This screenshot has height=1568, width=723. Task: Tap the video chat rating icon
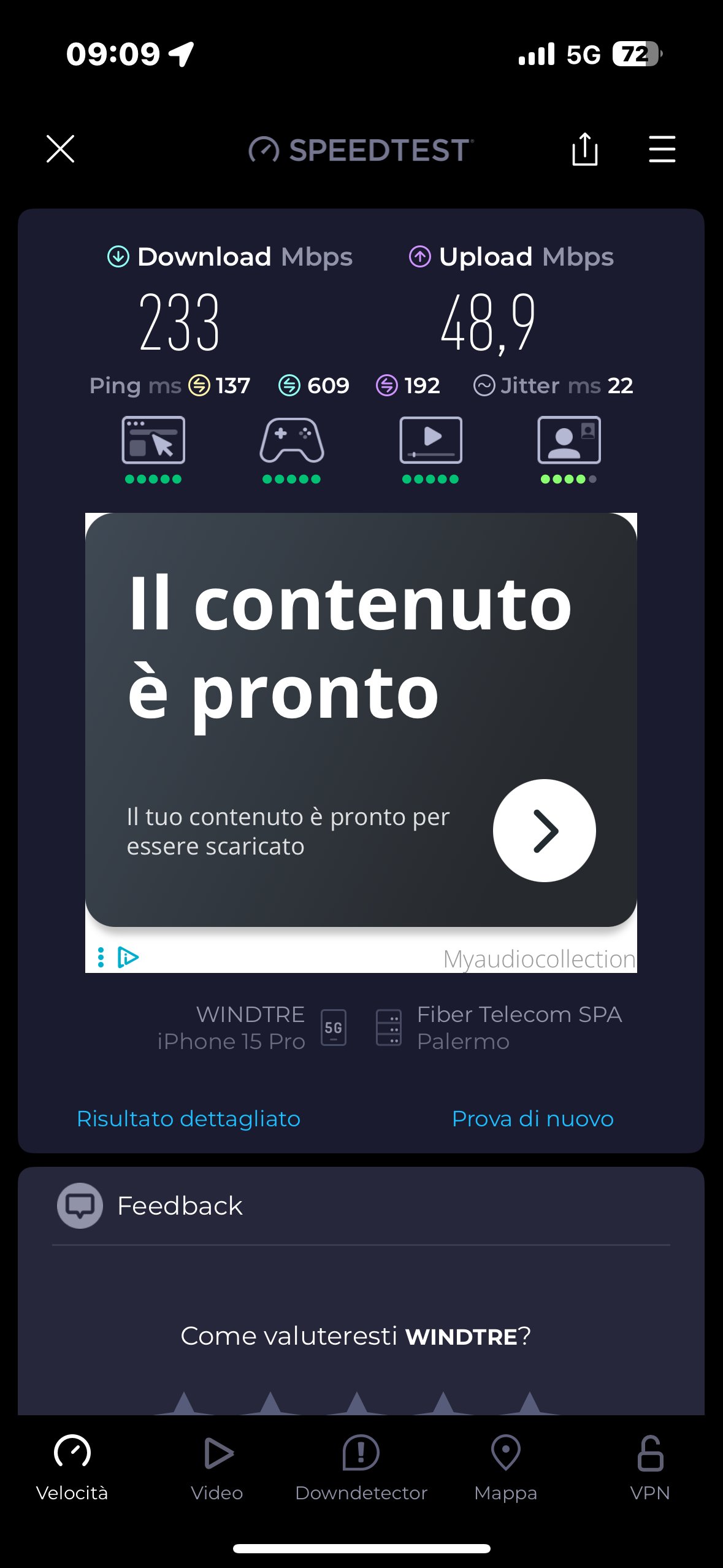[x=568, y=440]
